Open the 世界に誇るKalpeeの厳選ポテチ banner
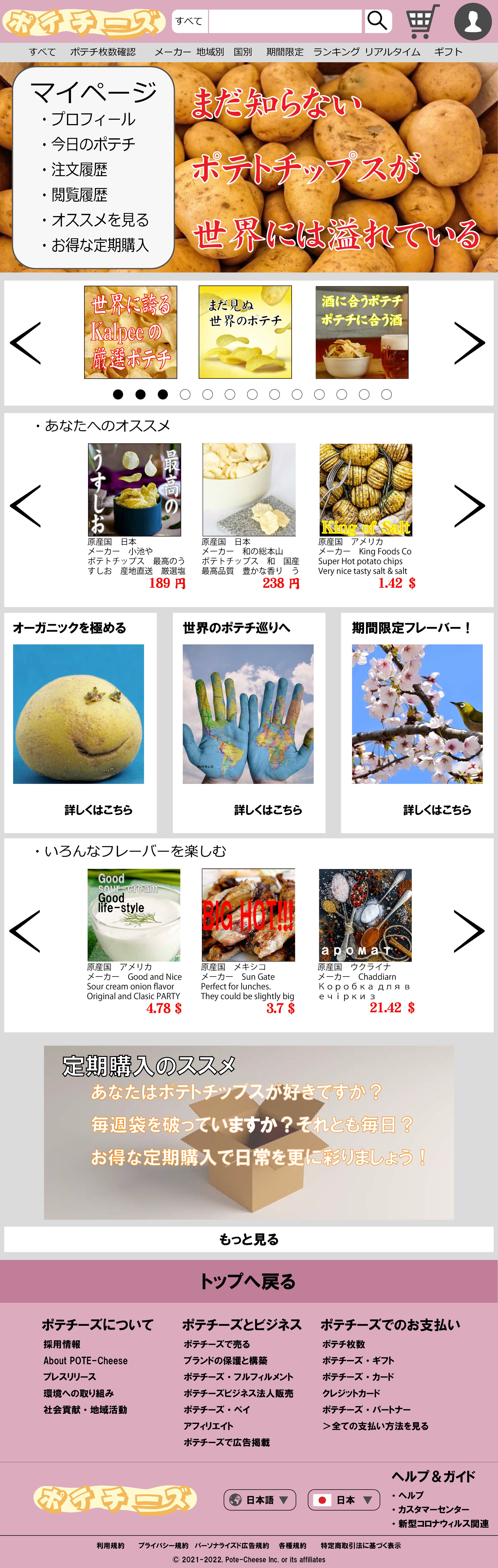This screenshot has height=1568, width=498. point(131,332)
